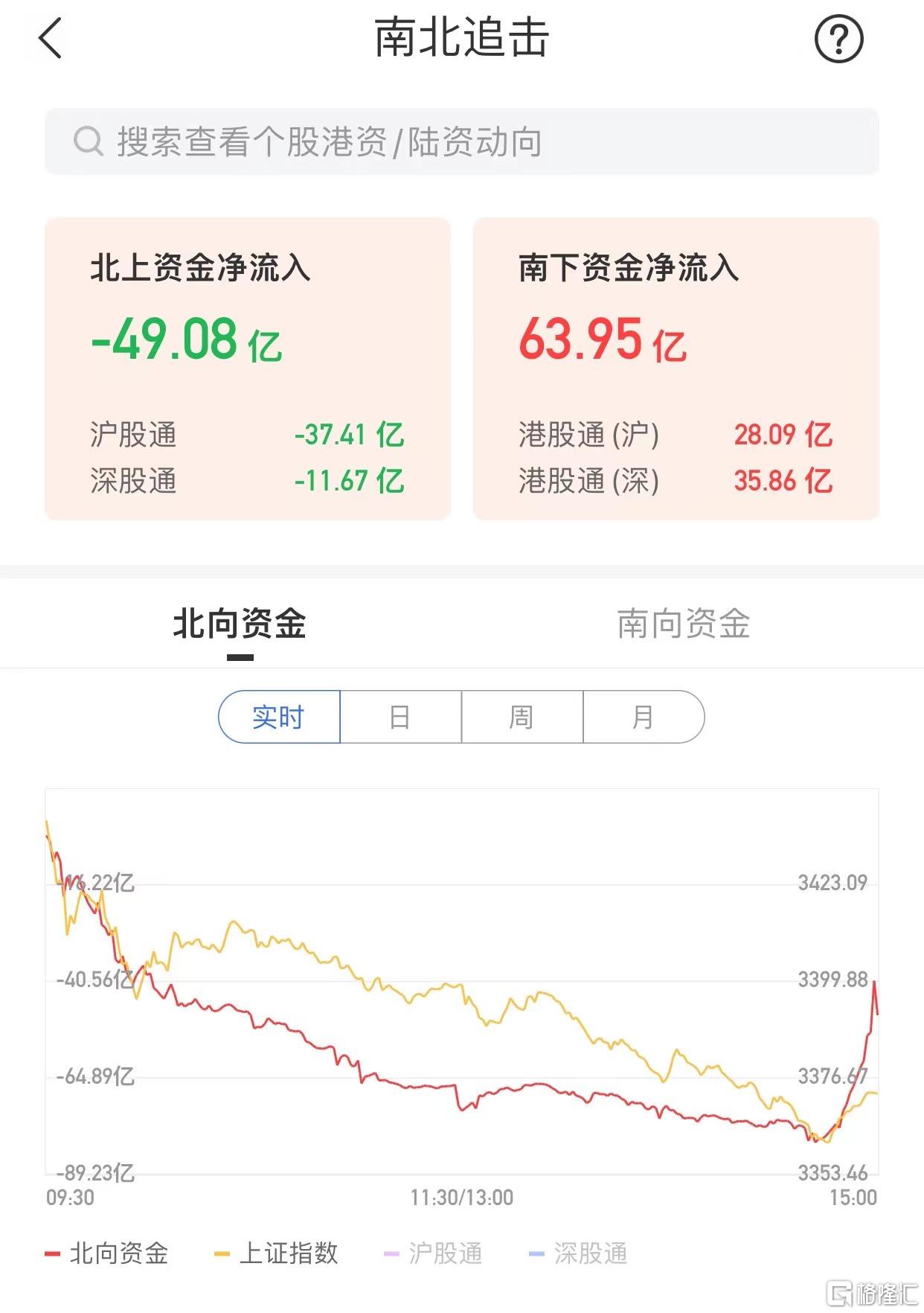Toggle the 北向资金 line in legend
Screen dimensions: 924x1313
(107, 1253)
